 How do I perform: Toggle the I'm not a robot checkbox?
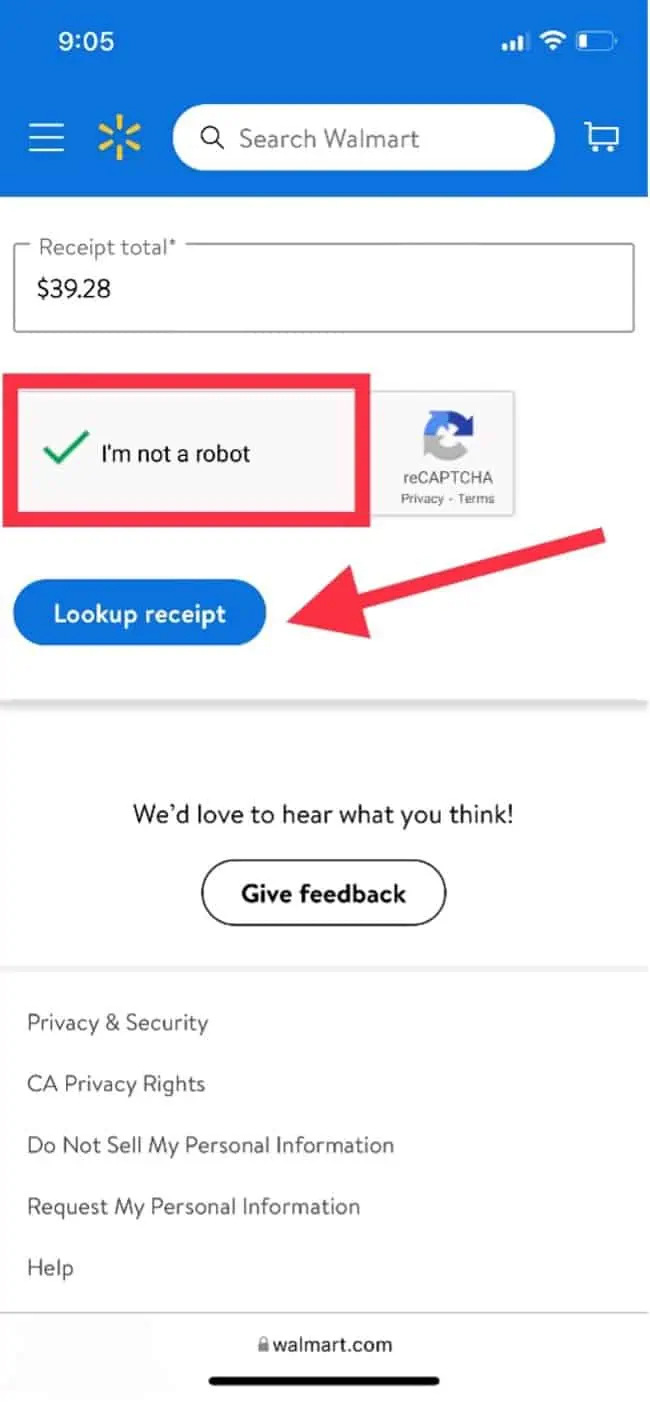(x=66, y=451)
